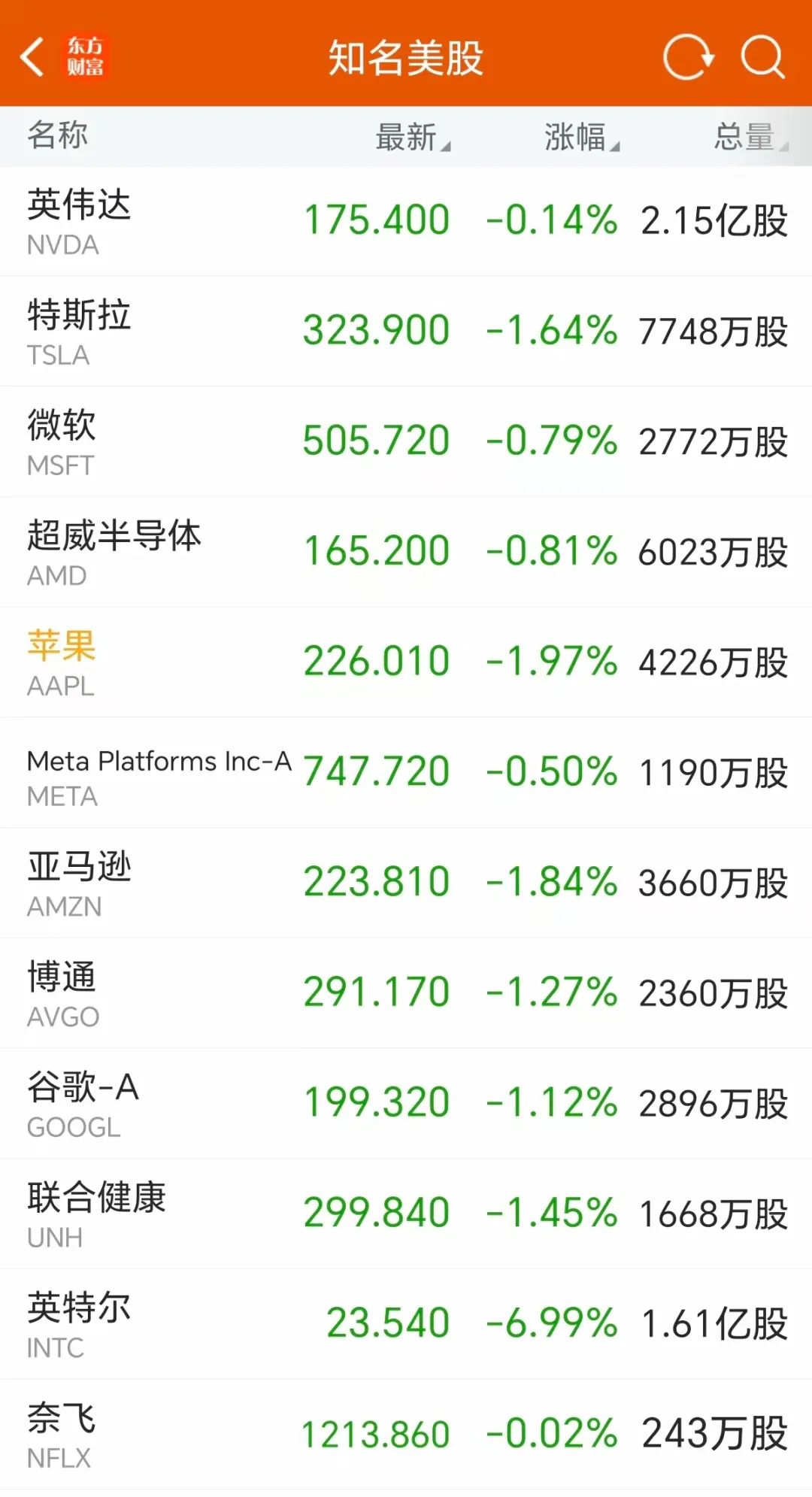View 微软 MSFT quote
Image resolution: width=812 pixels, height=1497 pixels.
coord(406,442)
